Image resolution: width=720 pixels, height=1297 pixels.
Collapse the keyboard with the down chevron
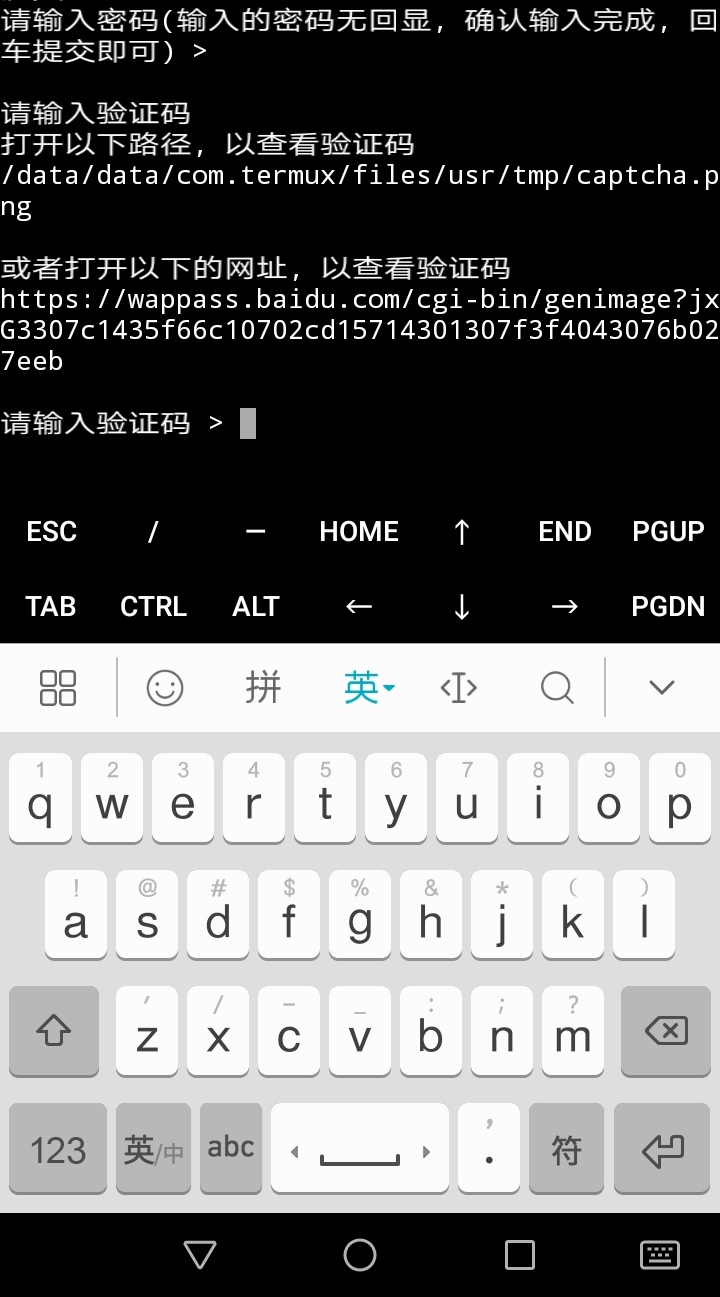click(661, 687)
